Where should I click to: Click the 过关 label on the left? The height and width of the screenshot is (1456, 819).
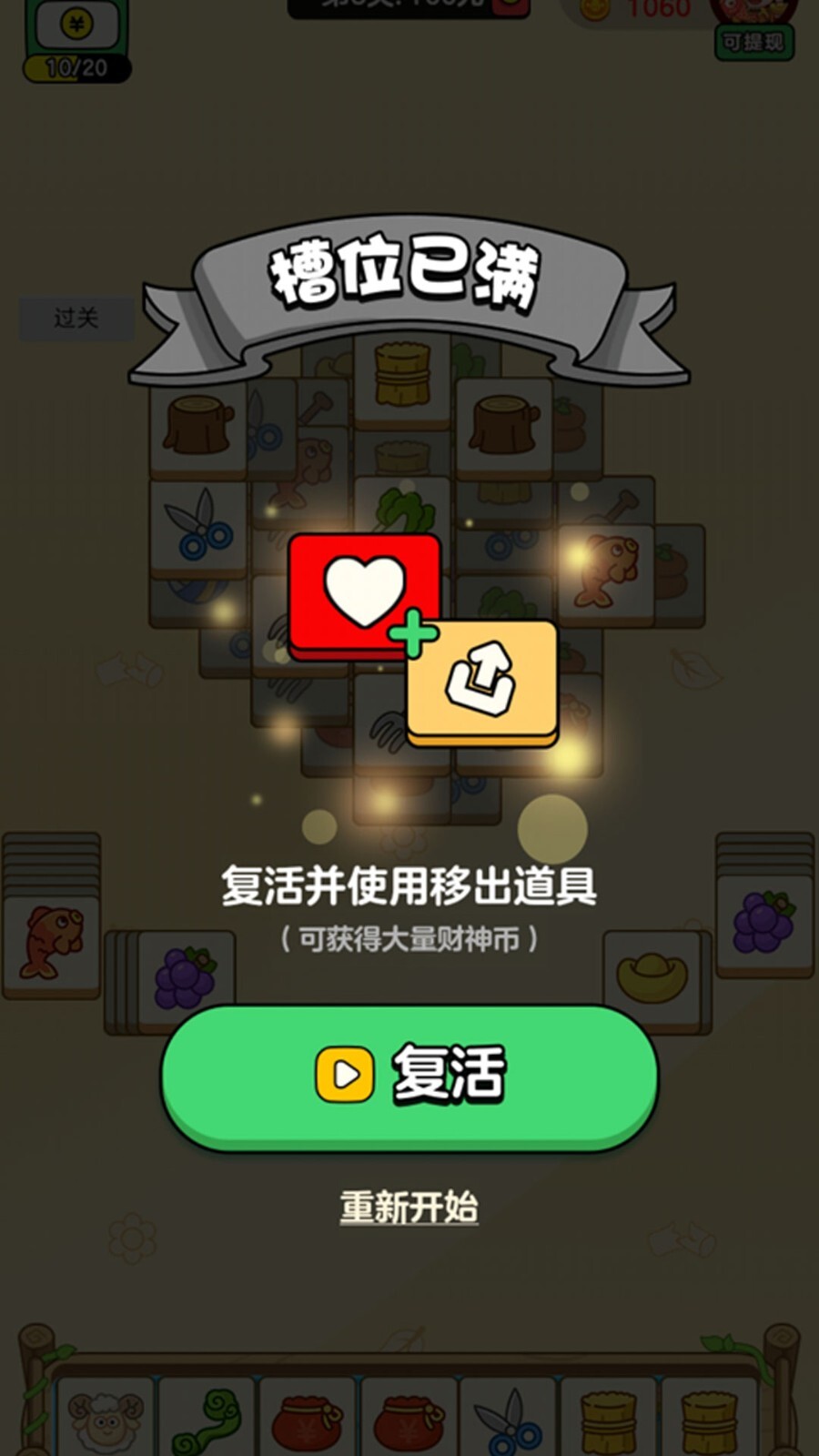pos(77,318)
